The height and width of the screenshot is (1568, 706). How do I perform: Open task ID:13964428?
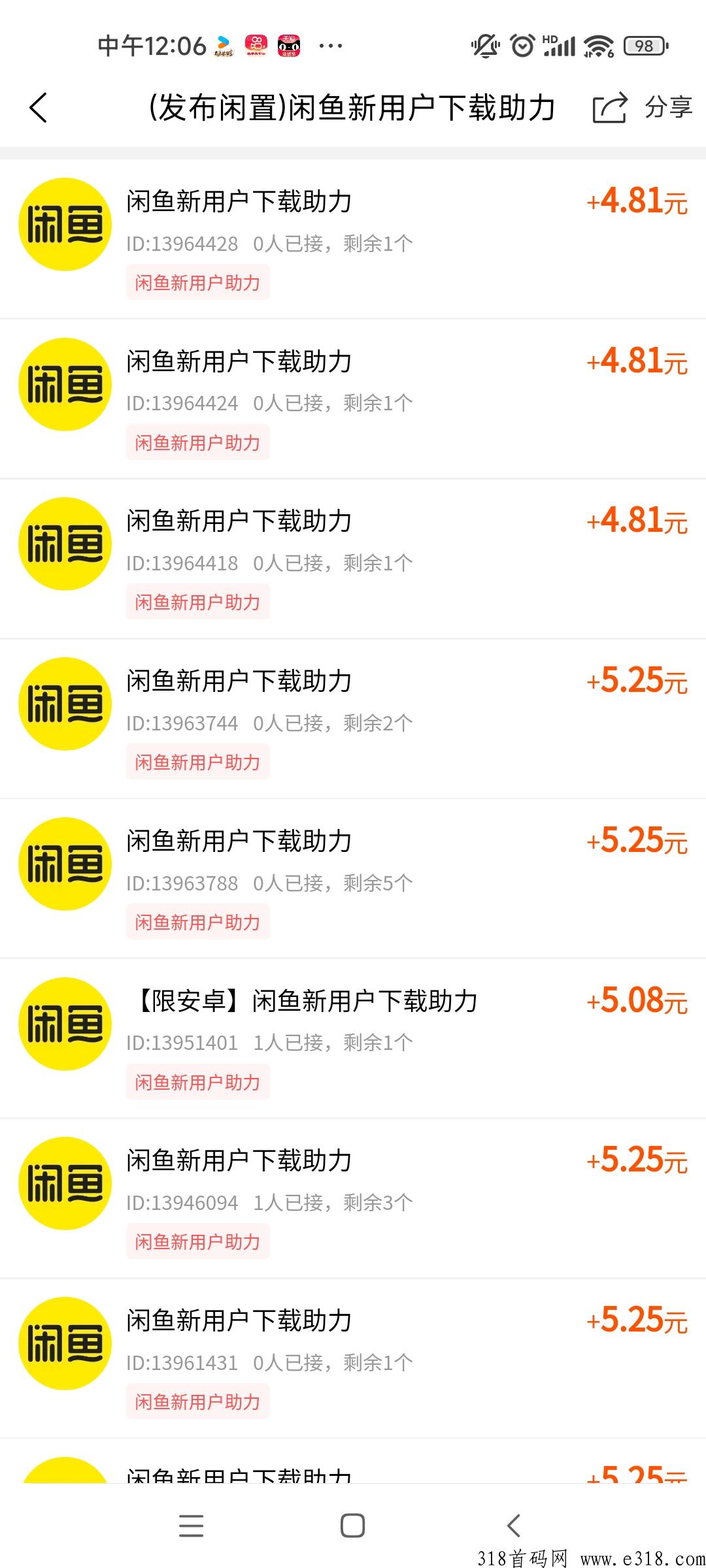point(353,239)
